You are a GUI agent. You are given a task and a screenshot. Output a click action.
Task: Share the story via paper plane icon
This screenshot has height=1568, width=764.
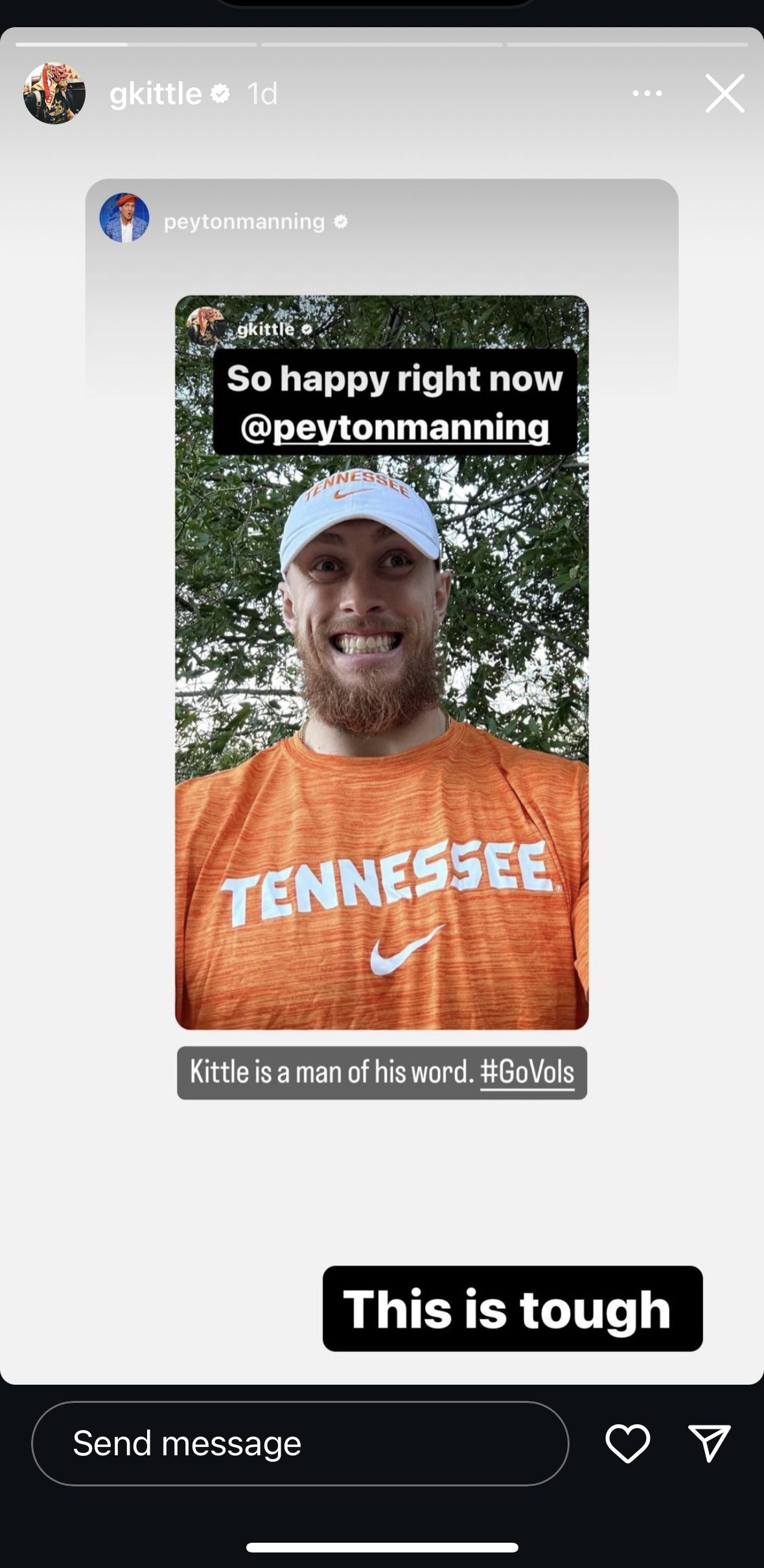[709, 1443]
